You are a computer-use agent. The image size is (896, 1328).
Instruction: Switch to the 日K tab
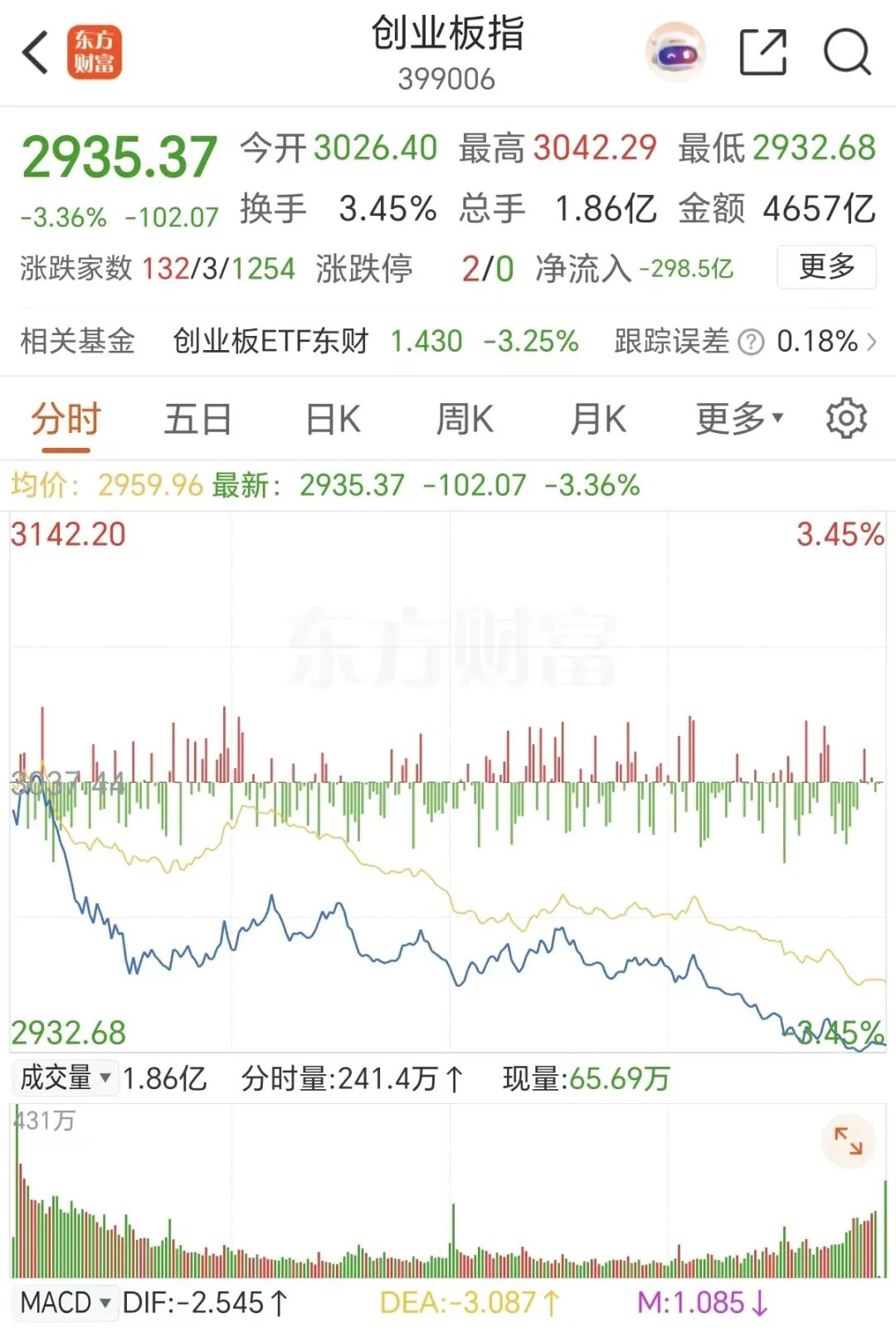(333, 420)
